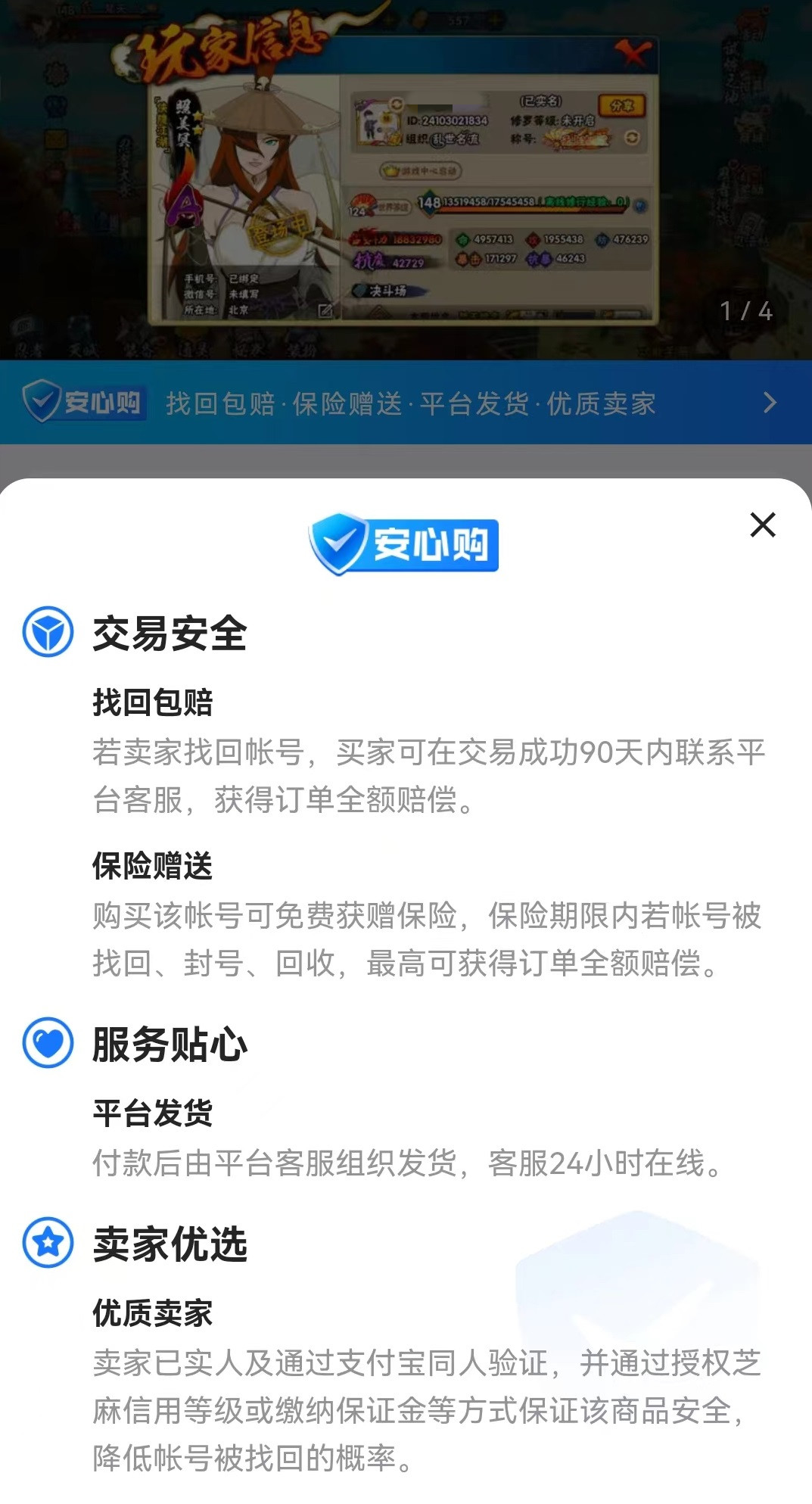Close the 安心购 info sheet
812x1504 pixels.
[762, 525]
